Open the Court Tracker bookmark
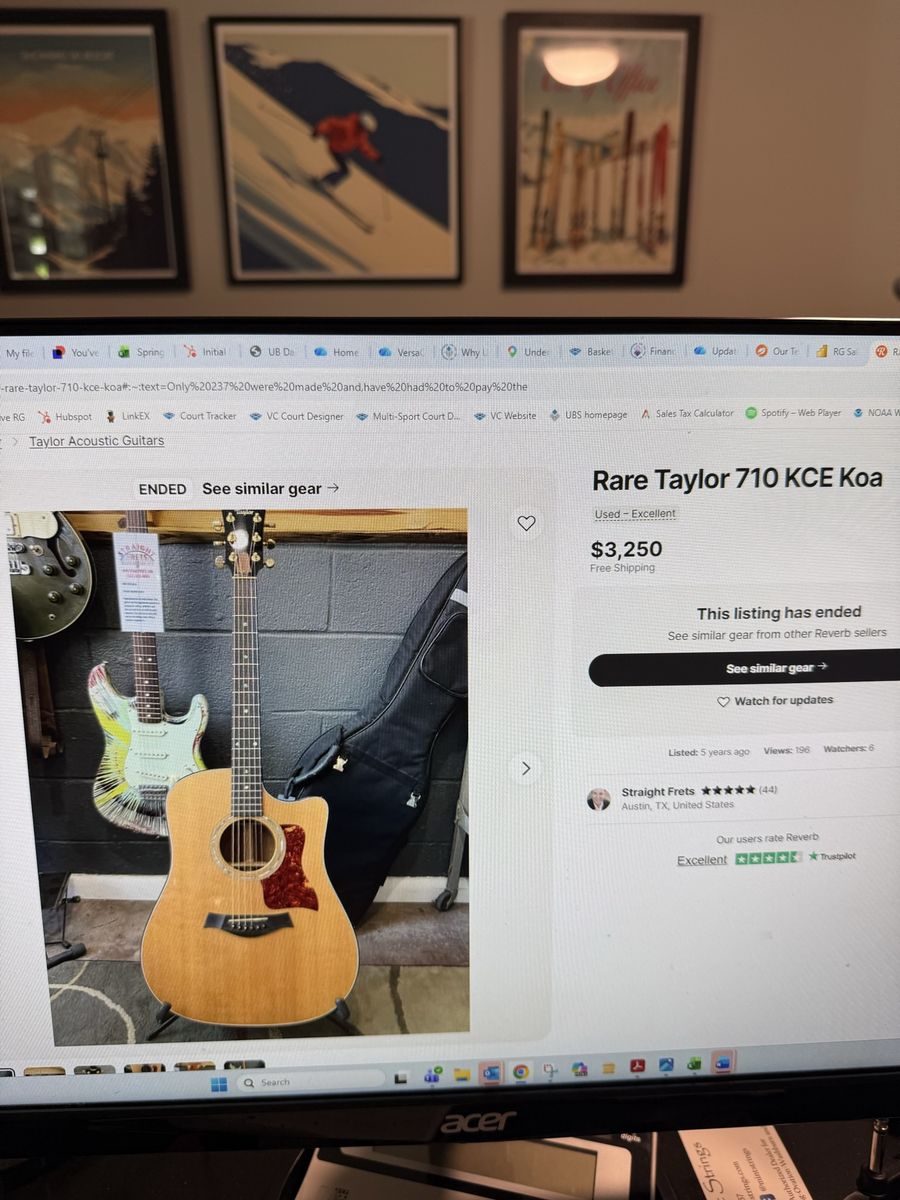Screen dimensions: 900x1200 207,416
